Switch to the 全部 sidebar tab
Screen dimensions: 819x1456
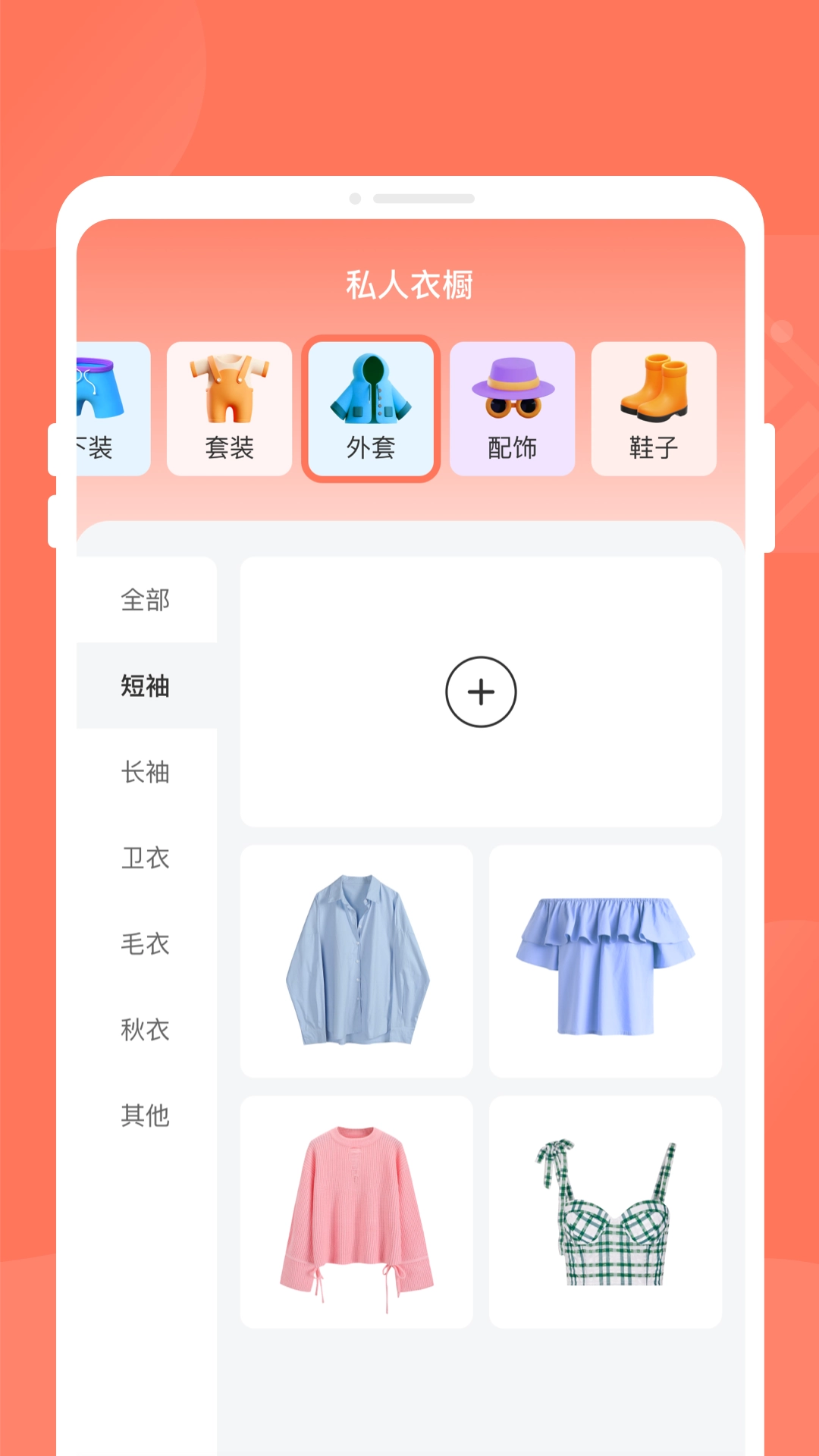146,601
